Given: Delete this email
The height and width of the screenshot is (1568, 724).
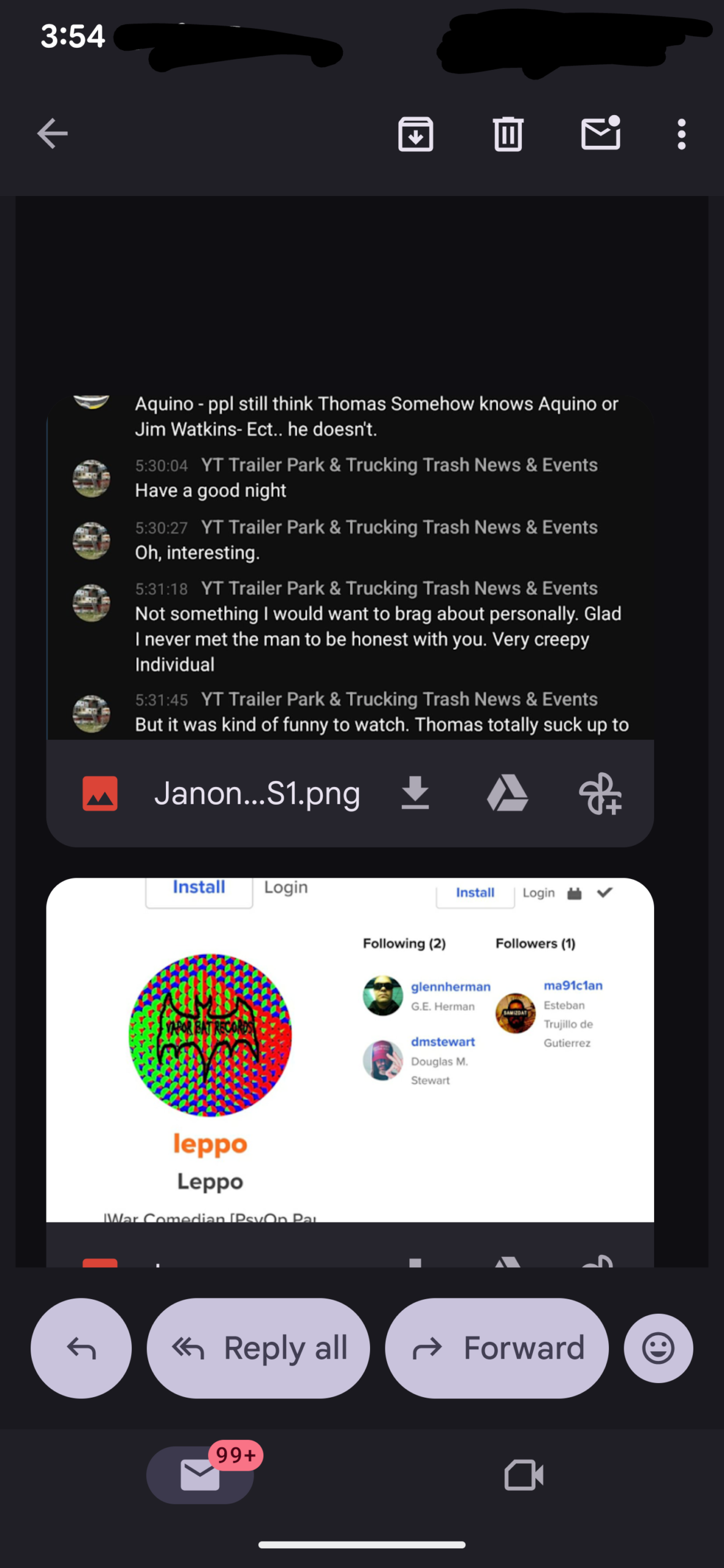Looking at the screenshot, I should pos(508,134).
